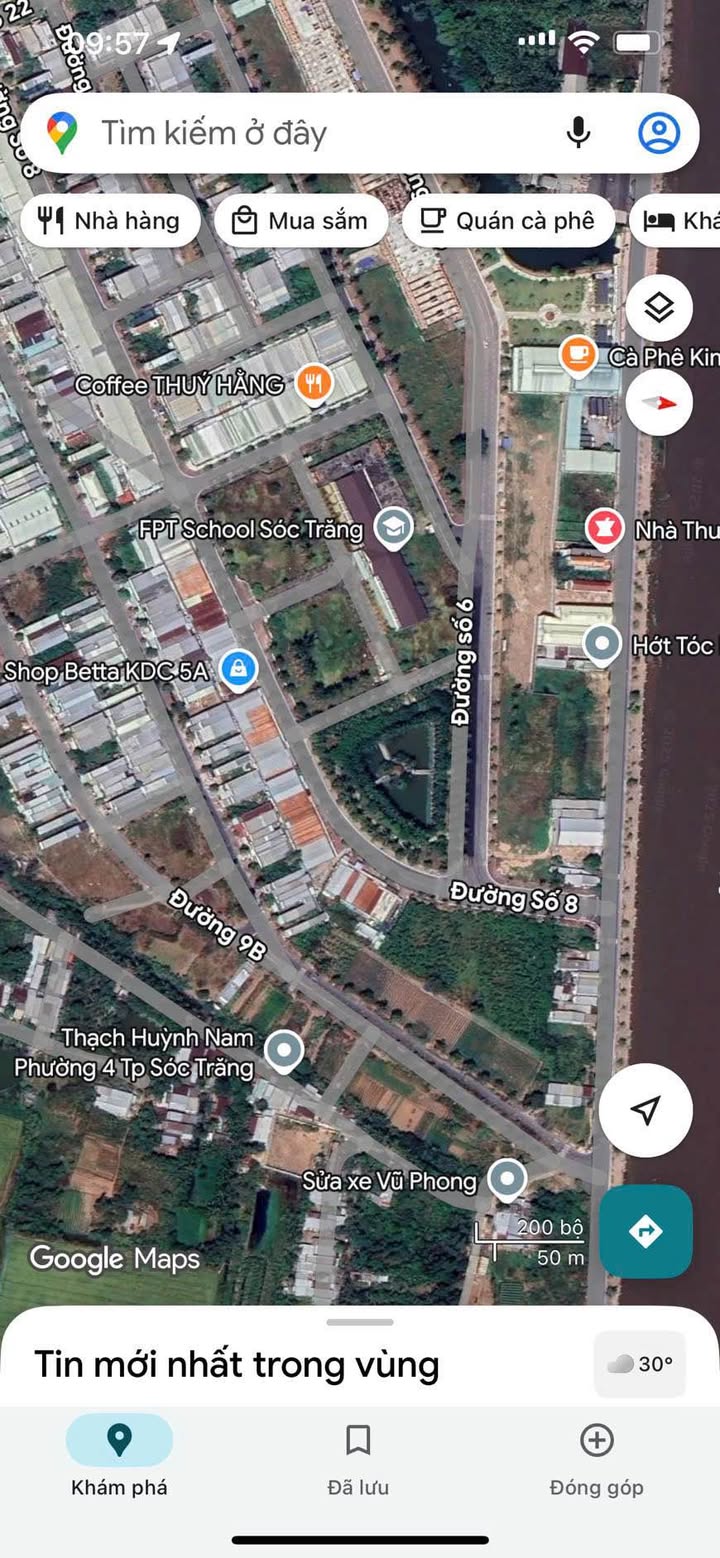This screenshot has width=720, height=1558.
Task: Switch to the Khám phá tab
Action: pyautogui.click(x=119, y=1459)
